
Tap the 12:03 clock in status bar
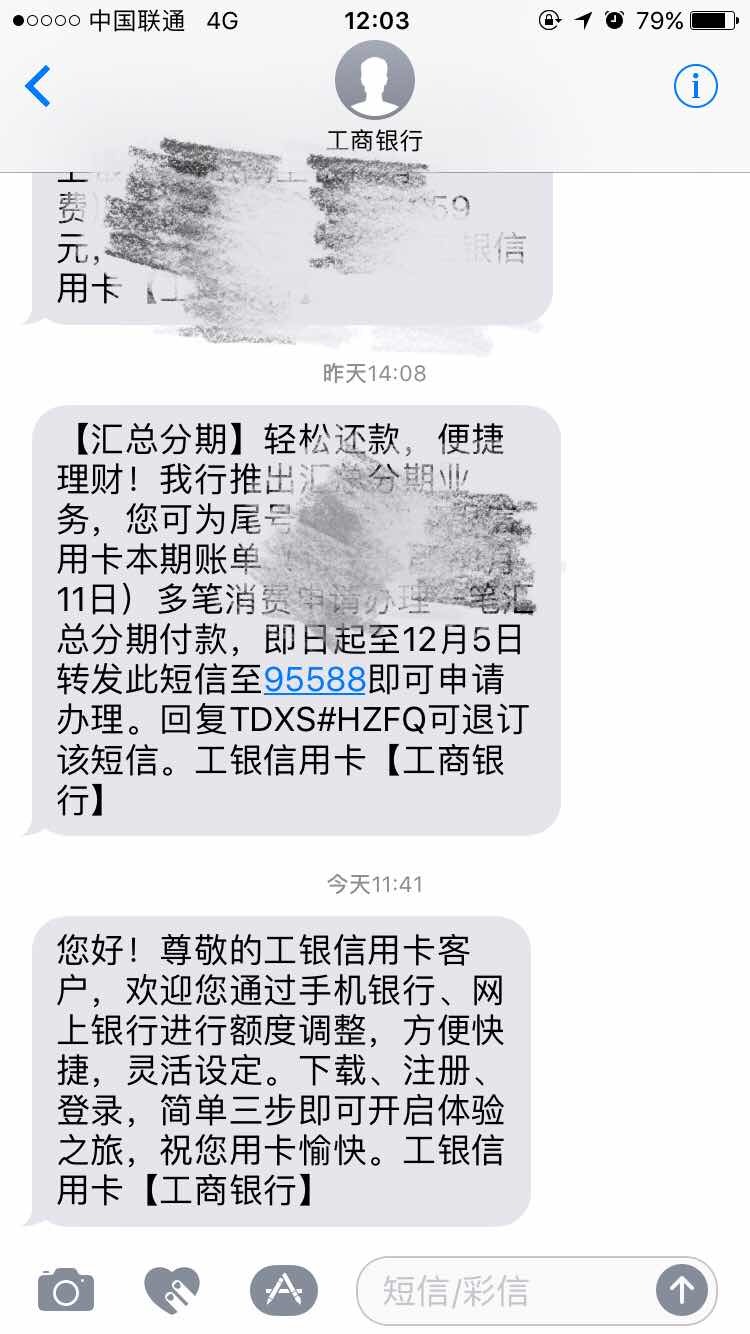tap(374, 18)
